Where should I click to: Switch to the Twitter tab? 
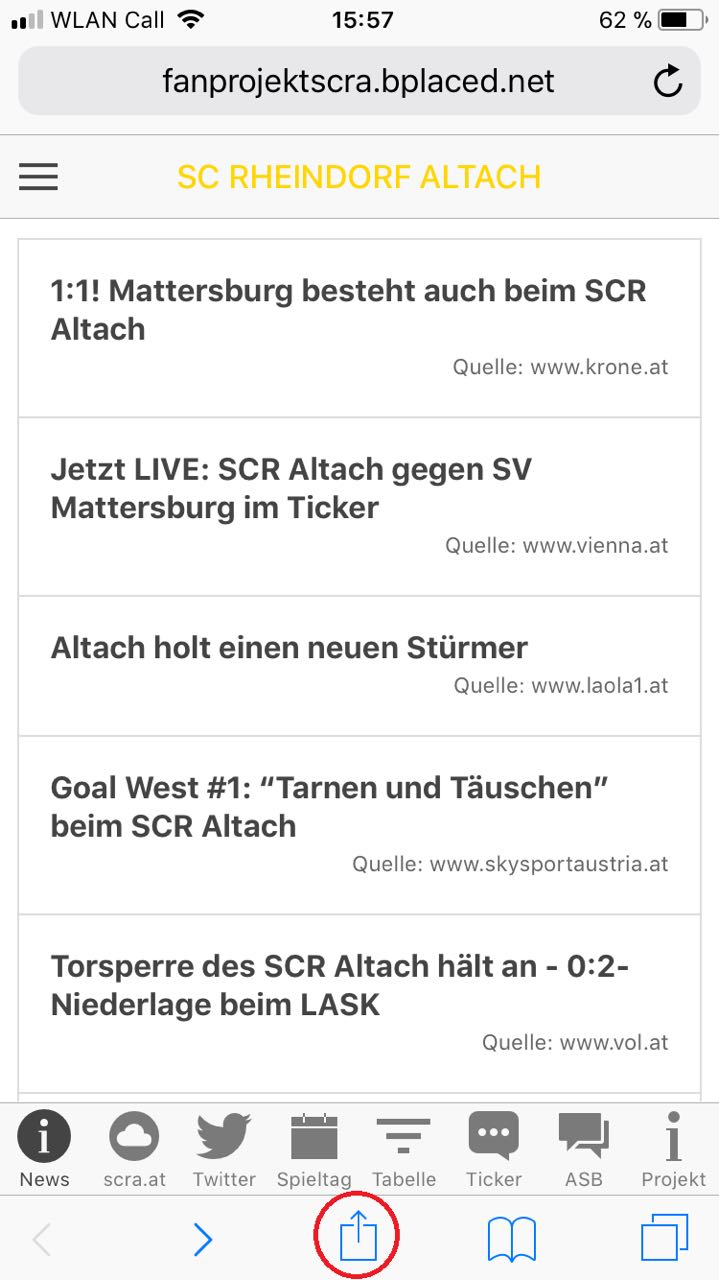224,1149
